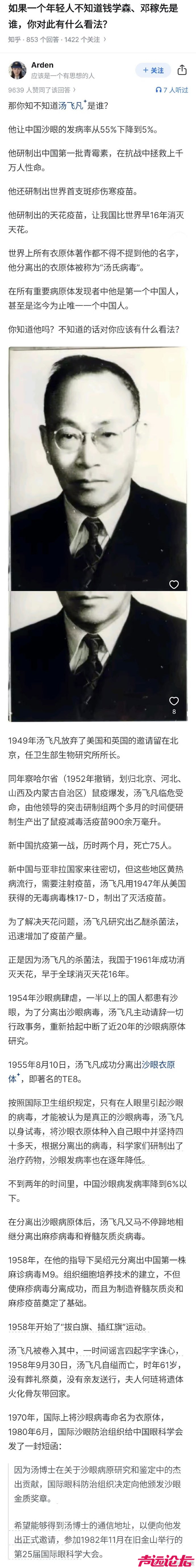Like the first portrait photo

coord(174,584)
